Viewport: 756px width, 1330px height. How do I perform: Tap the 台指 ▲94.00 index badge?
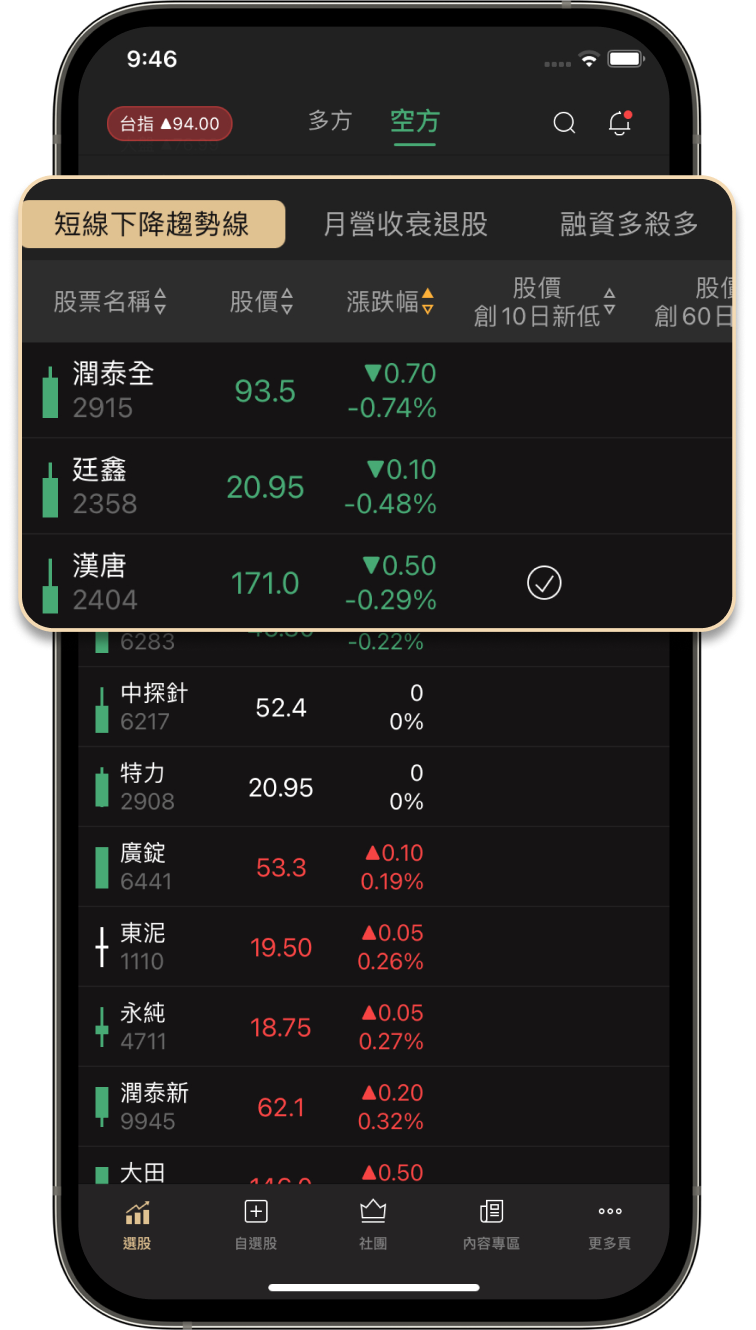coord(169,123)
